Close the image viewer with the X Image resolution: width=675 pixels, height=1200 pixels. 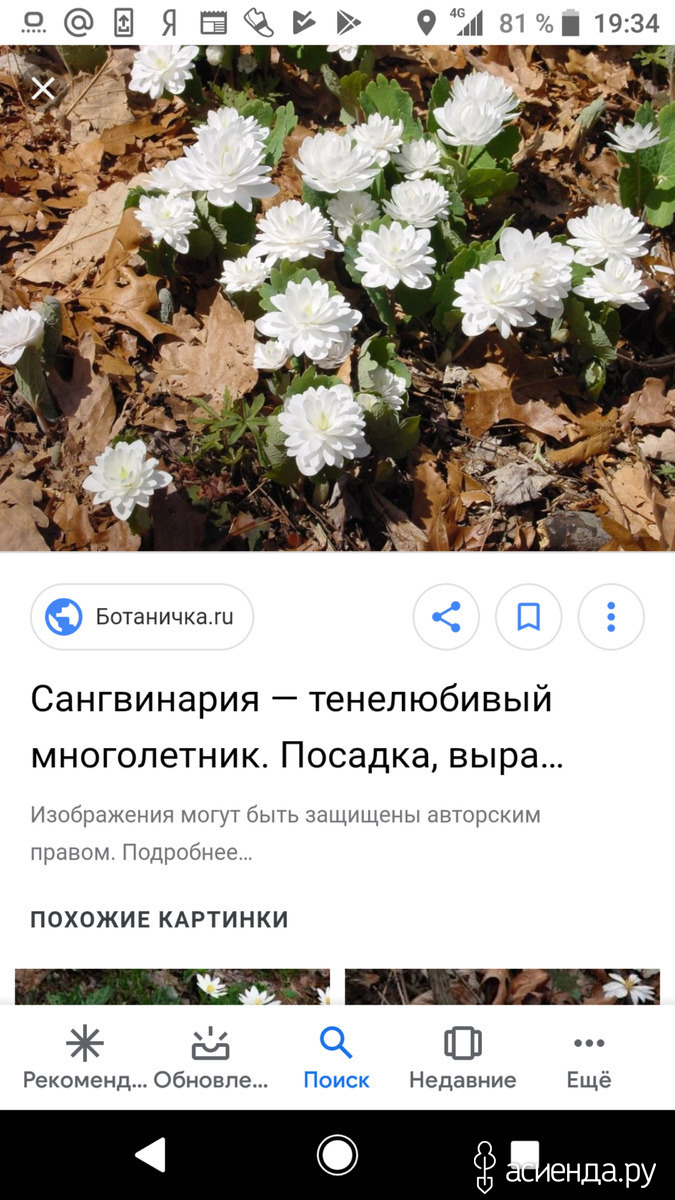(x=43, y=89)
